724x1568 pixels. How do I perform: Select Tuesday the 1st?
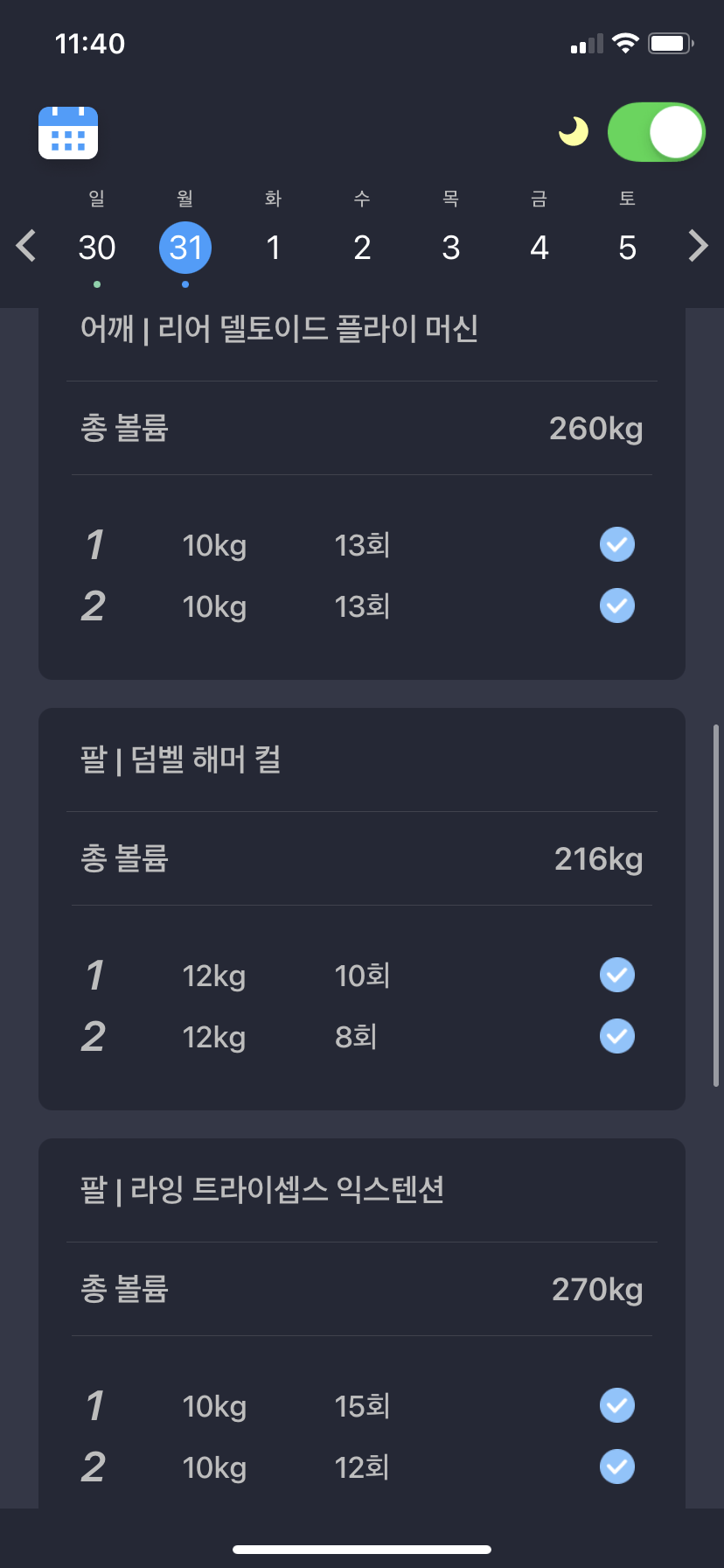274,248
